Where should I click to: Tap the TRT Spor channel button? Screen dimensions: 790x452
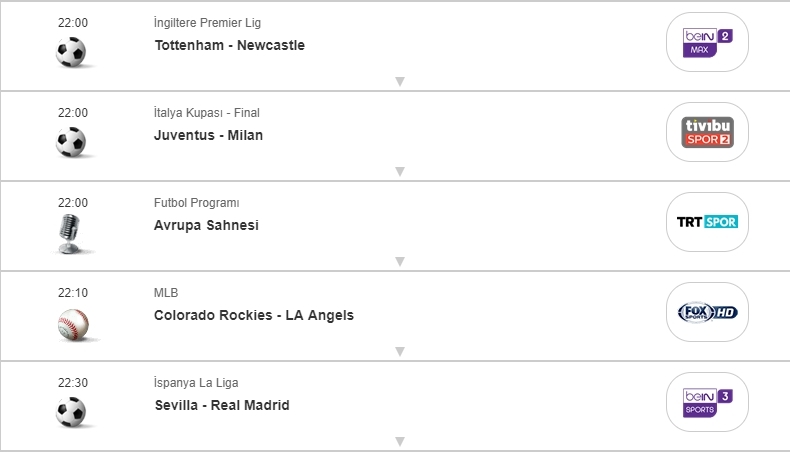tap(707, 222)
